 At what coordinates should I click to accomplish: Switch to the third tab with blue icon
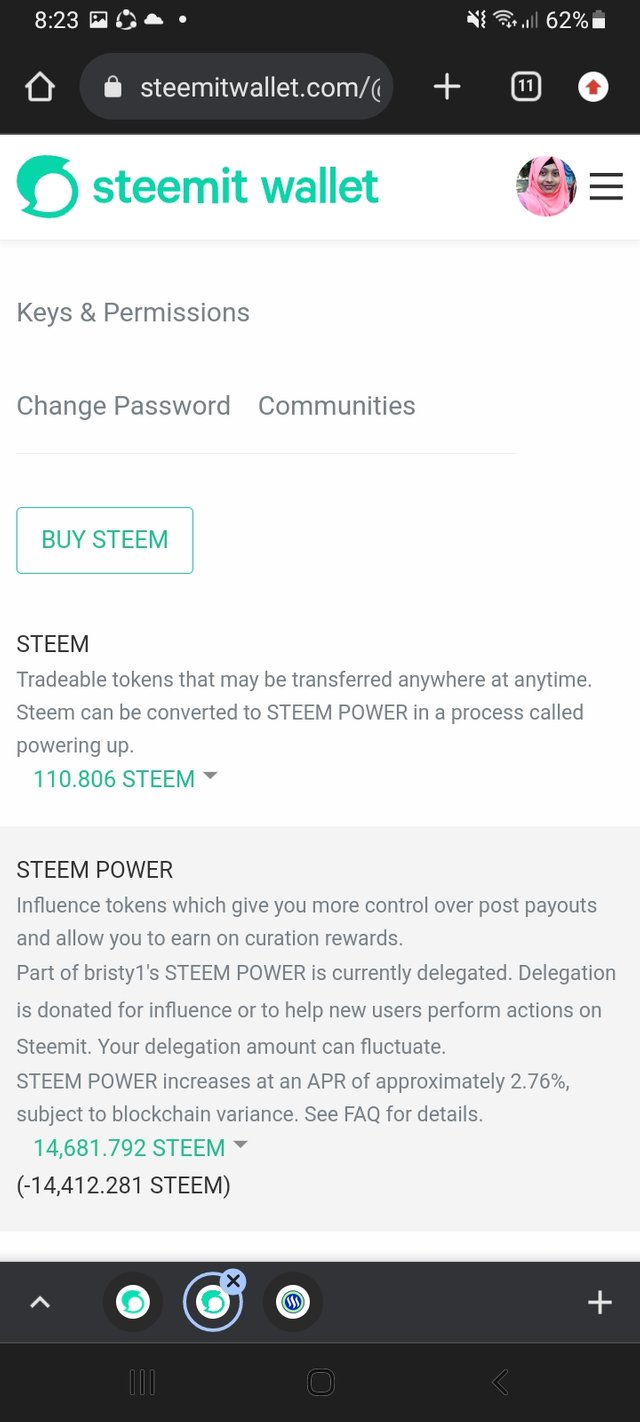pos(293,1302)
